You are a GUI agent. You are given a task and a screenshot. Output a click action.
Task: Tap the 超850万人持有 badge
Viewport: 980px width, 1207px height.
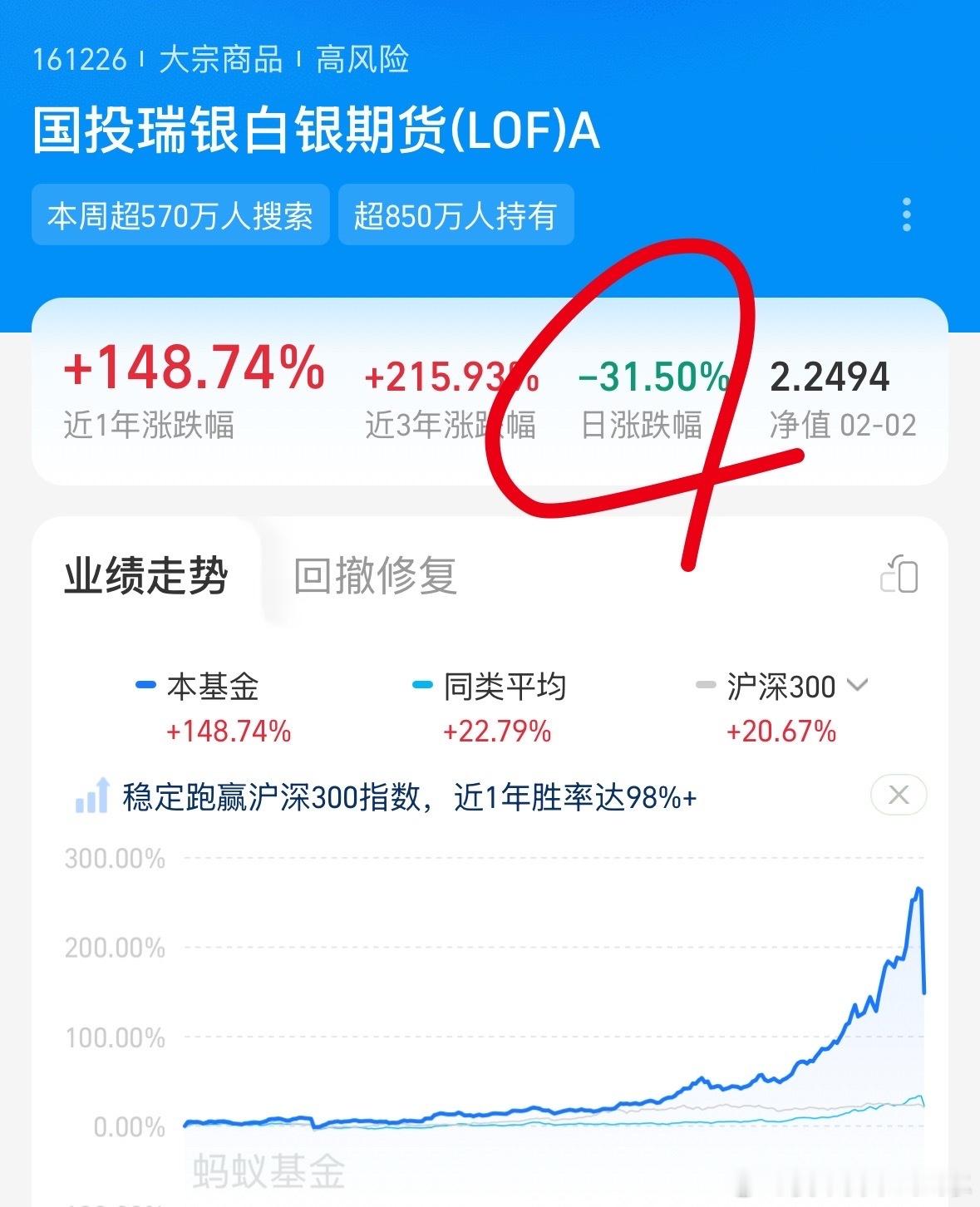pos(456,214)
